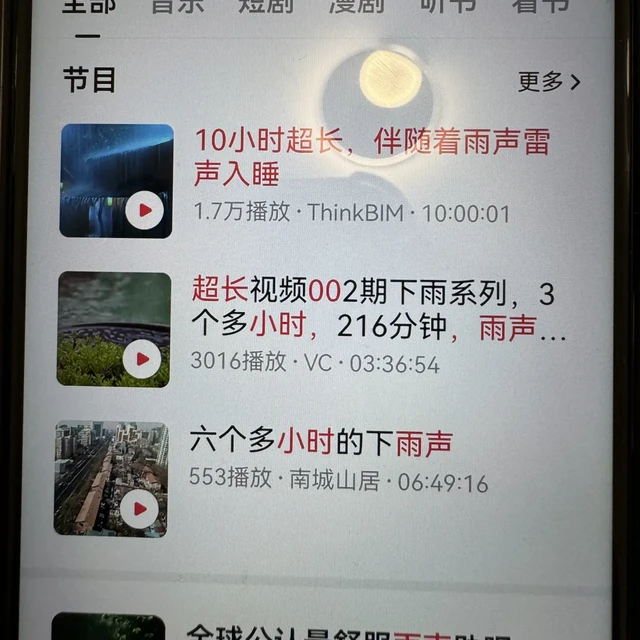Switch to the 听书 tab
The height and width of the screenshot is (640, 640).
tap(448, 6)
